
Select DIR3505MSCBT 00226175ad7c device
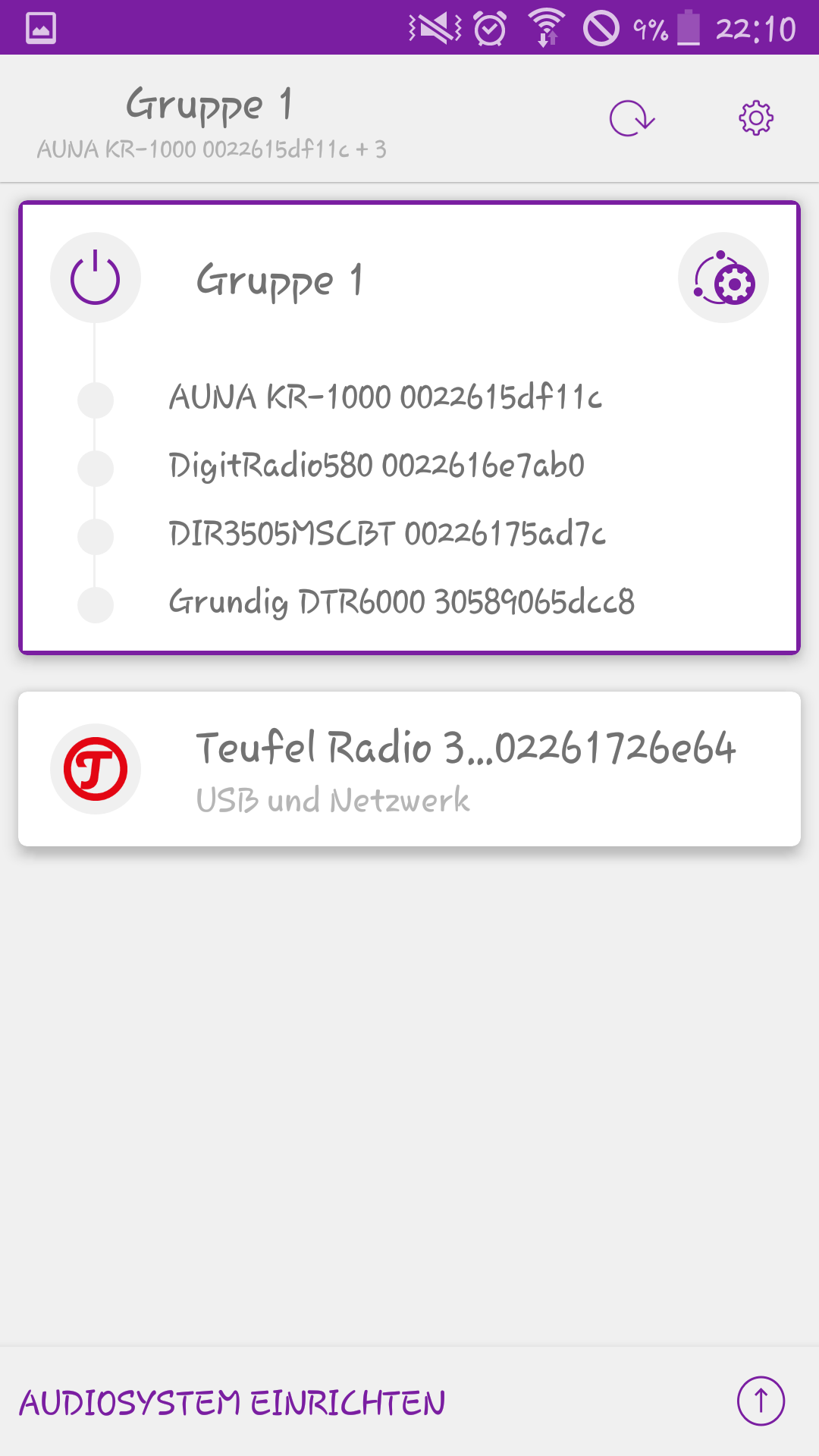point(387,534)
